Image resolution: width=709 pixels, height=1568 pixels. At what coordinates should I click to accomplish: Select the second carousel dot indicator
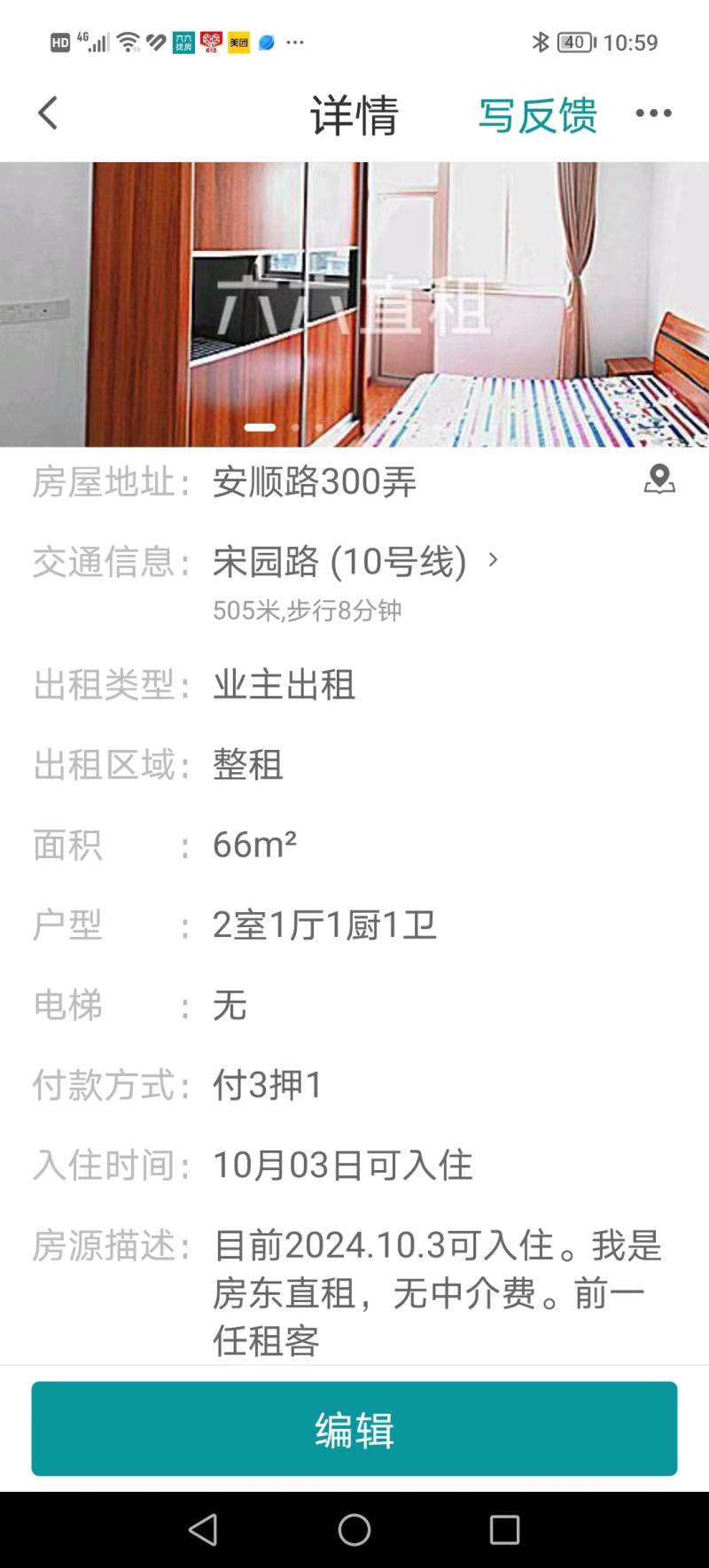pyautogui.click(x=296, y=426)
